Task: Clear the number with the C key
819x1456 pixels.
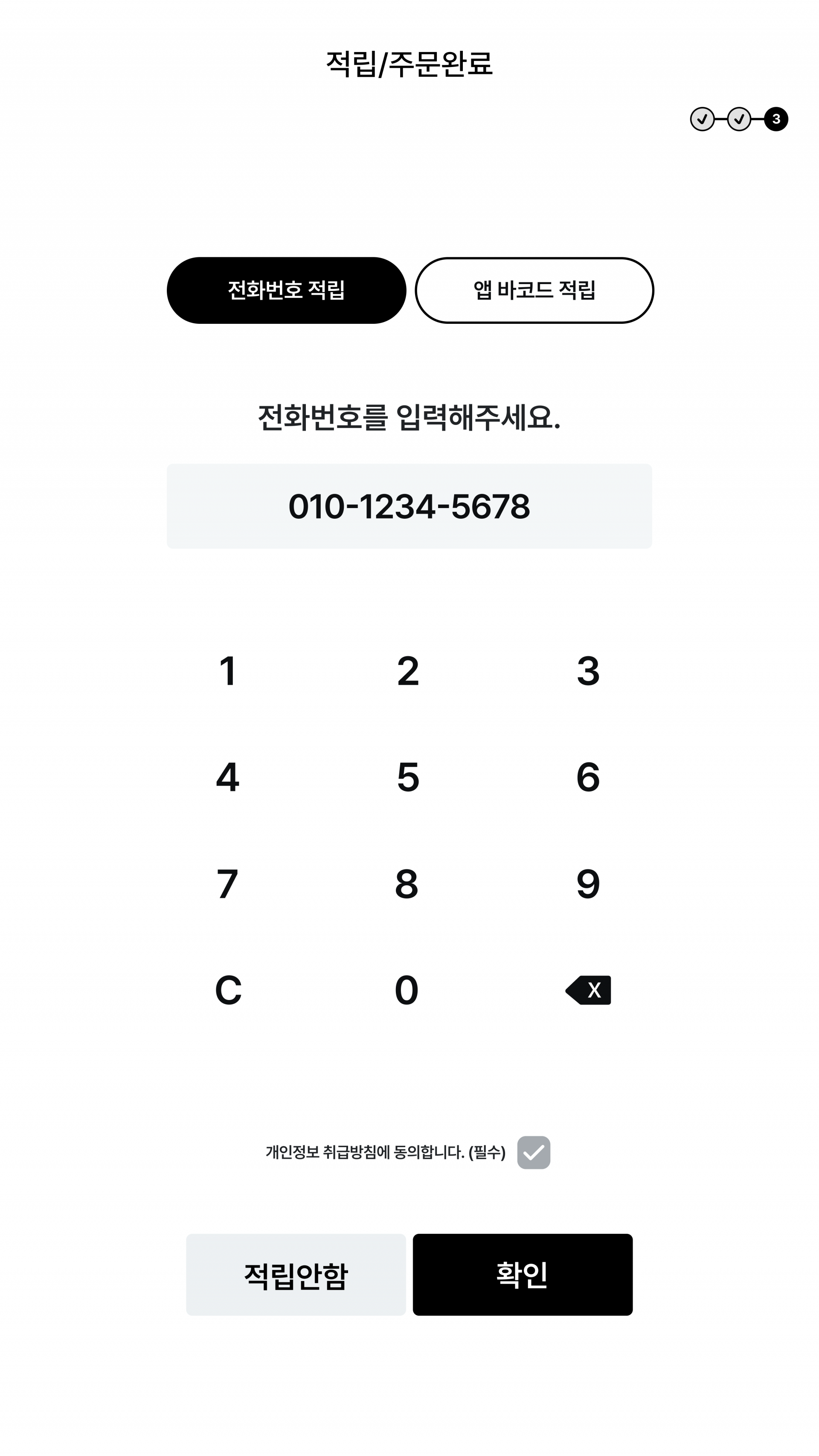Action: [228, 990]
